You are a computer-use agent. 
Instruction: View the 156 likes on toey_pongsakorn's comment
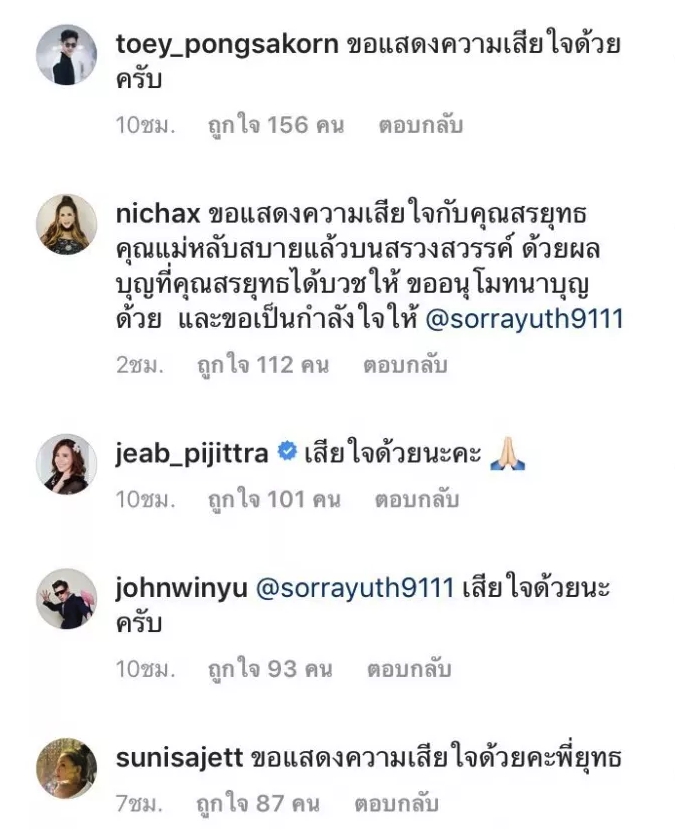[x=275, y=126]
